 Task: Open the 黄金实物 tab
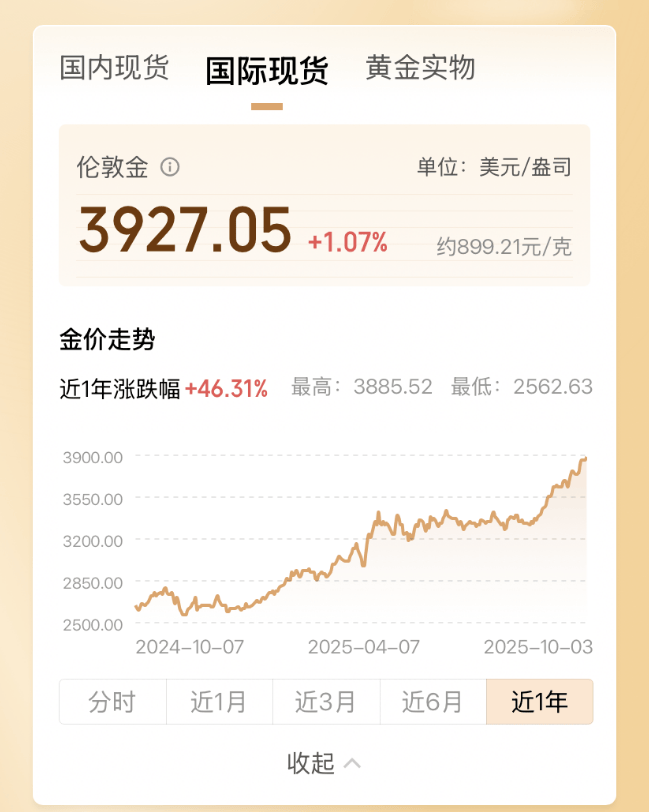pos(419,68)
